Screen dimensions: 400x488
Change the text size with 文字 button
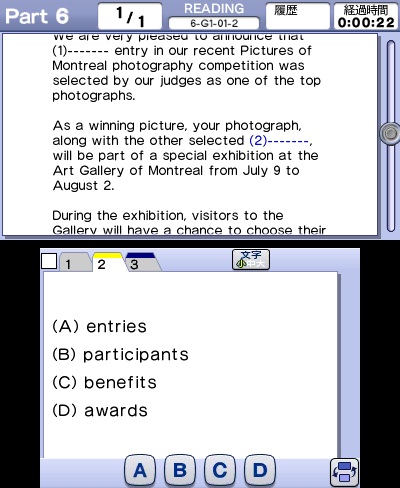(x=251, y=260)
